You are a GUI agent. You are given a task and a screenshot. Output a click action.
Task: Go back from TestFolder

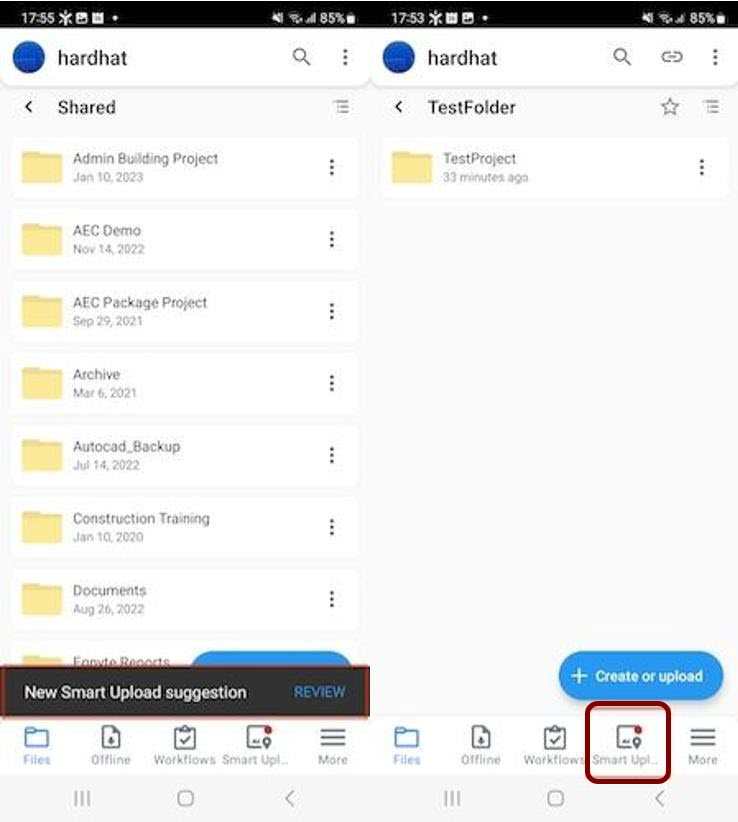399,107
